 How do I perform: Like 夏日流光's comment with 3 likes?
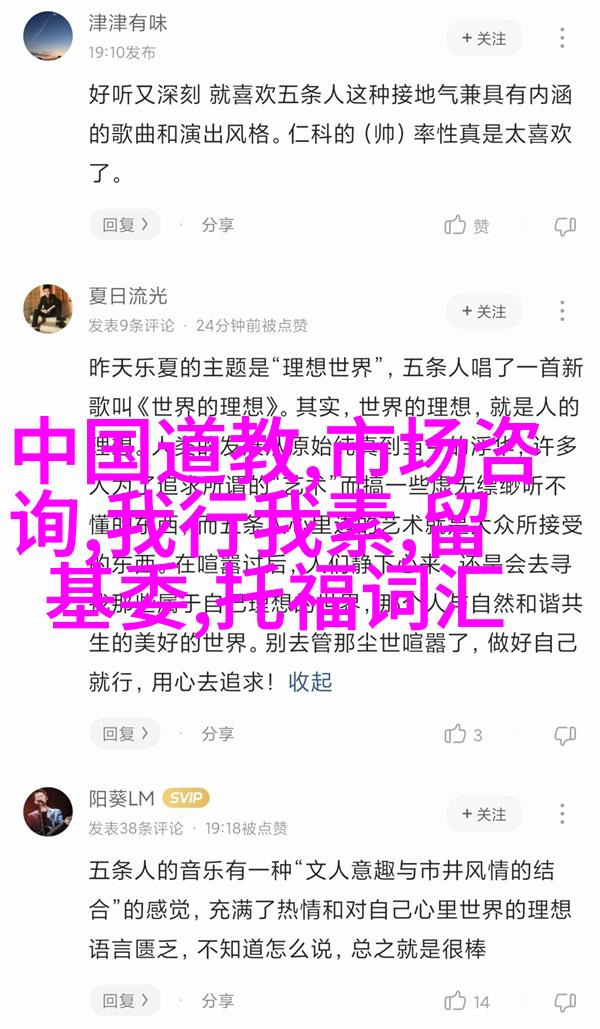465,734
